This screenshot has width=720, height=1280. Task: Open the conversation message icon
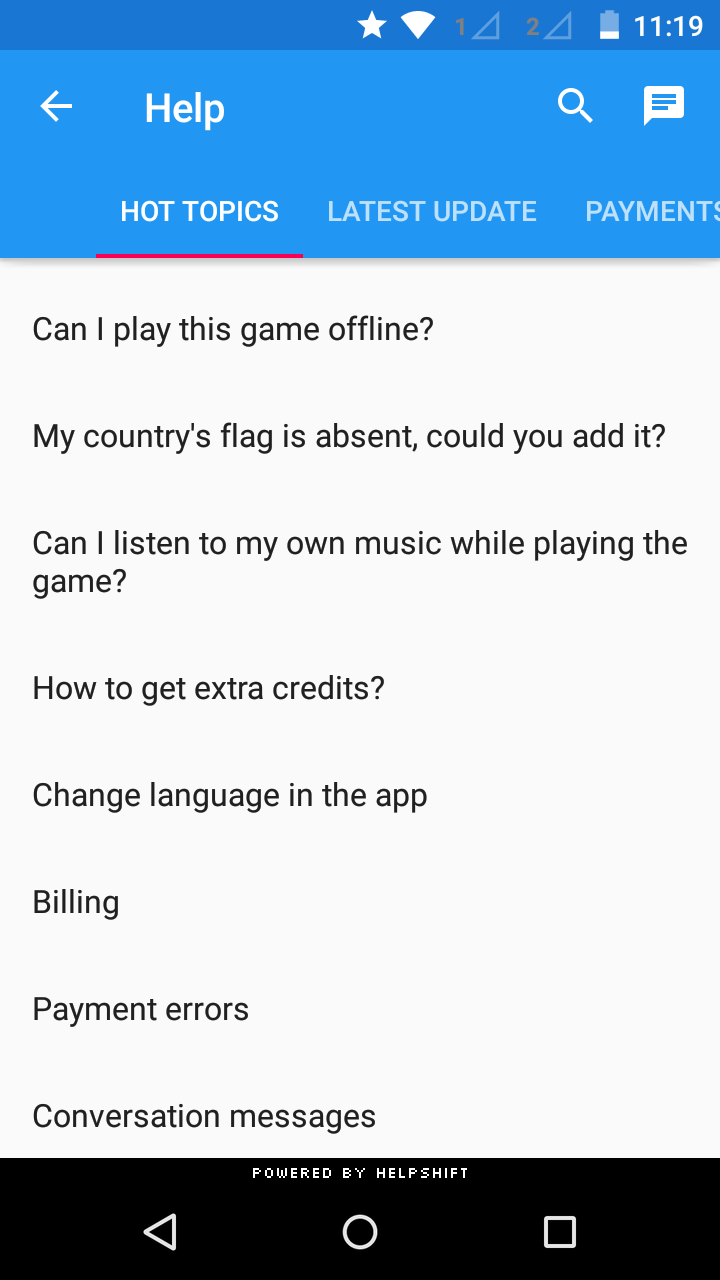pyautogui.click(x=663, y=106)
